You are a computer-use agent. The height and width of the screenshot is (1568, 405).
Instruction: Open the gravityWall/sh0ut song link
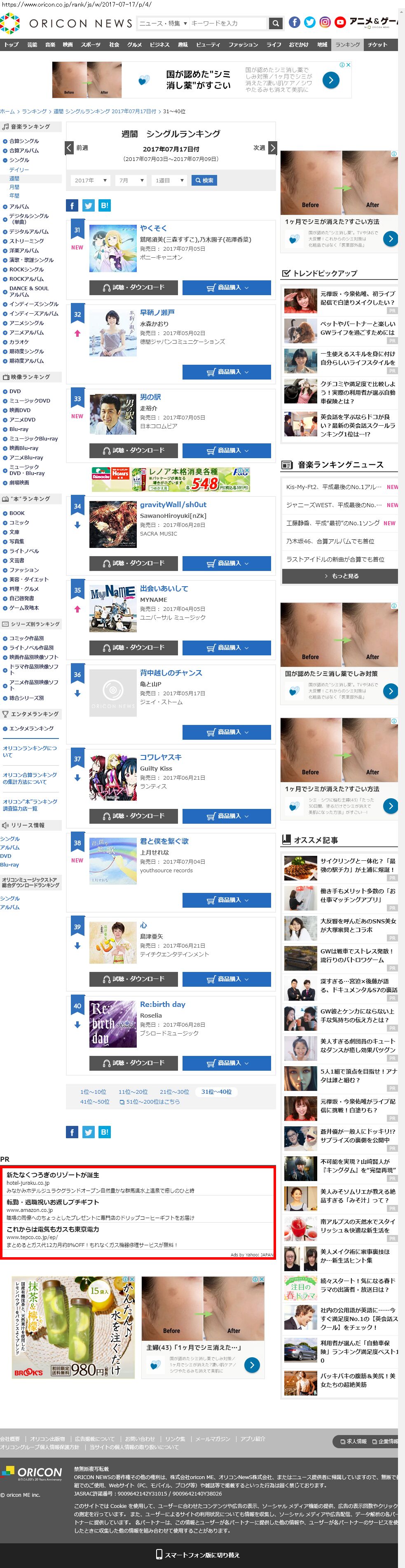pyautogui.click(x=173, y=505)
